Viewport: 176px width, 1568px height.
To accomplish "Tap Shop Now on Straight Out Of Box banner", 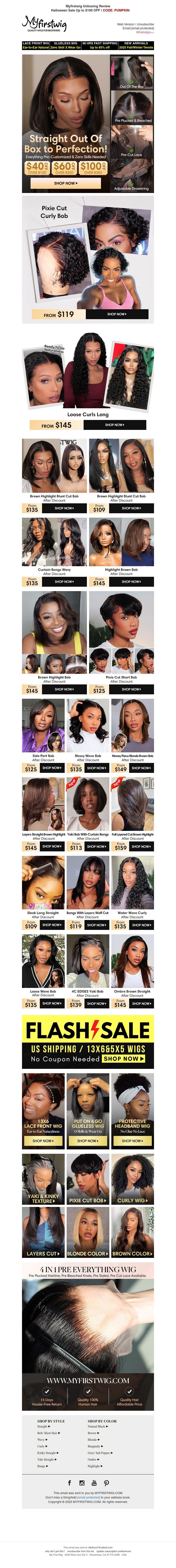I will tap(66, 183).
